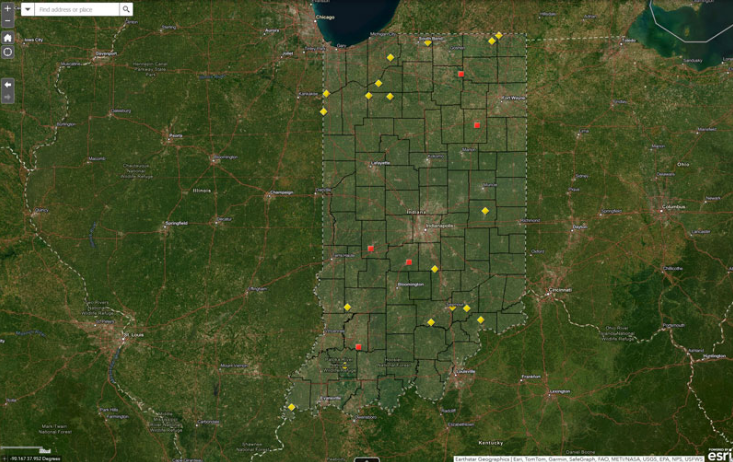Open the search source dropdown arrow
This screenshot has height=462, width=733.
27,9
